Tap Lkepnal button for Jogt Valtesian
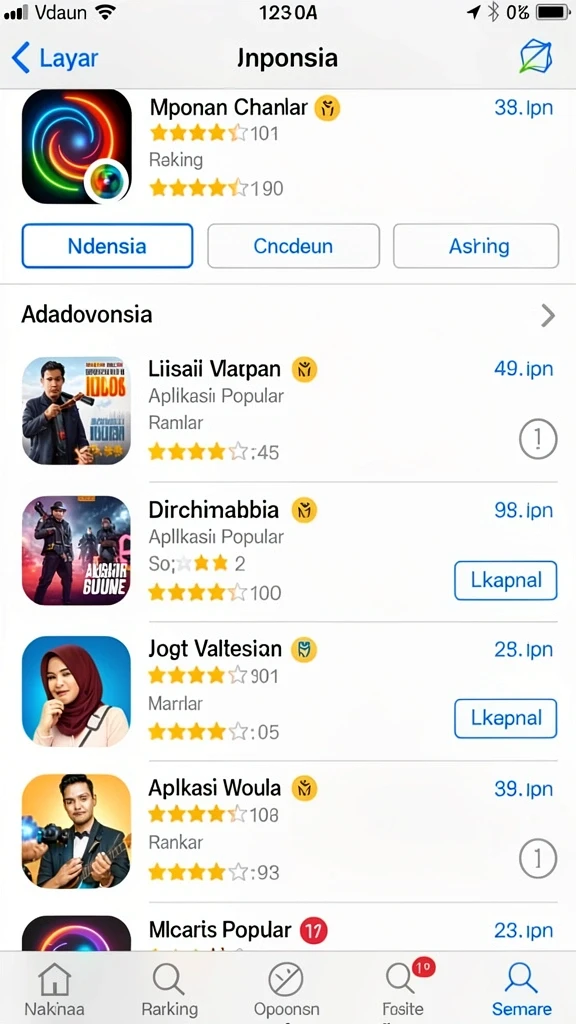Viewport: 576px width, 1024px height. [x=505, y=718]
